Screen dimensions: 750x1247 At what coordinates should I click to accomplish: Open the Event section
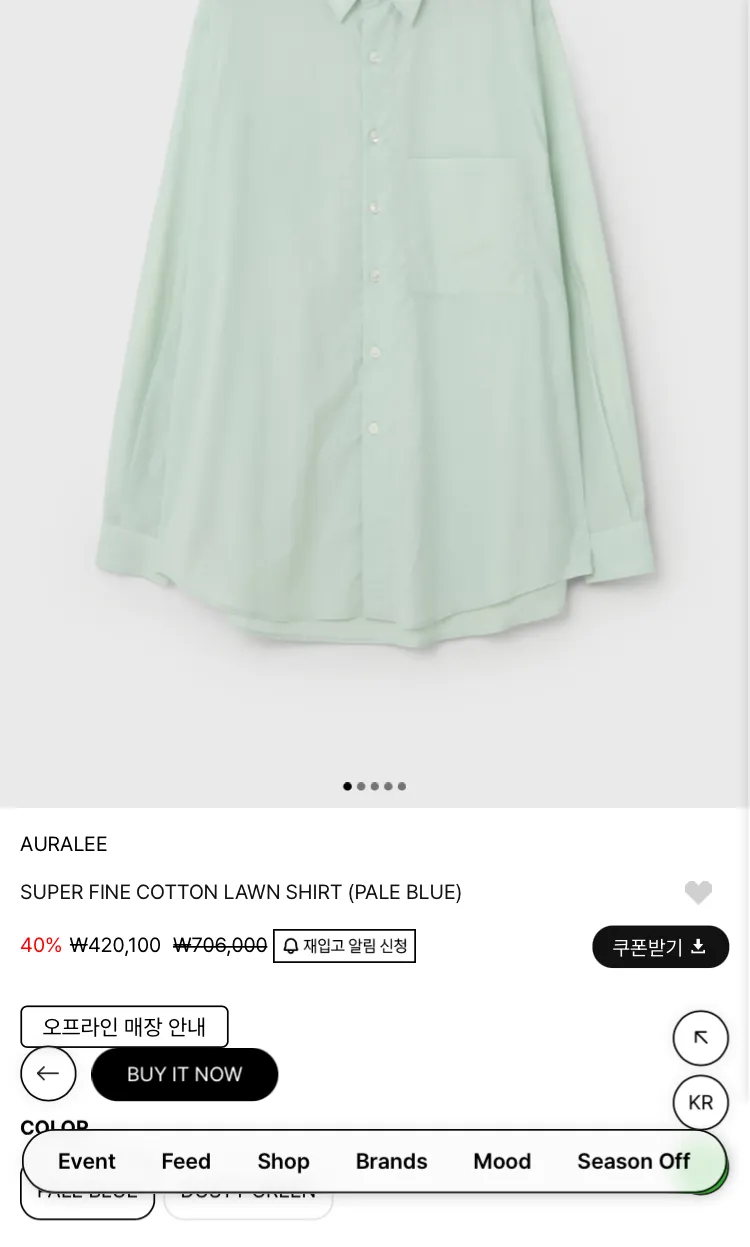pos(87,1161)
